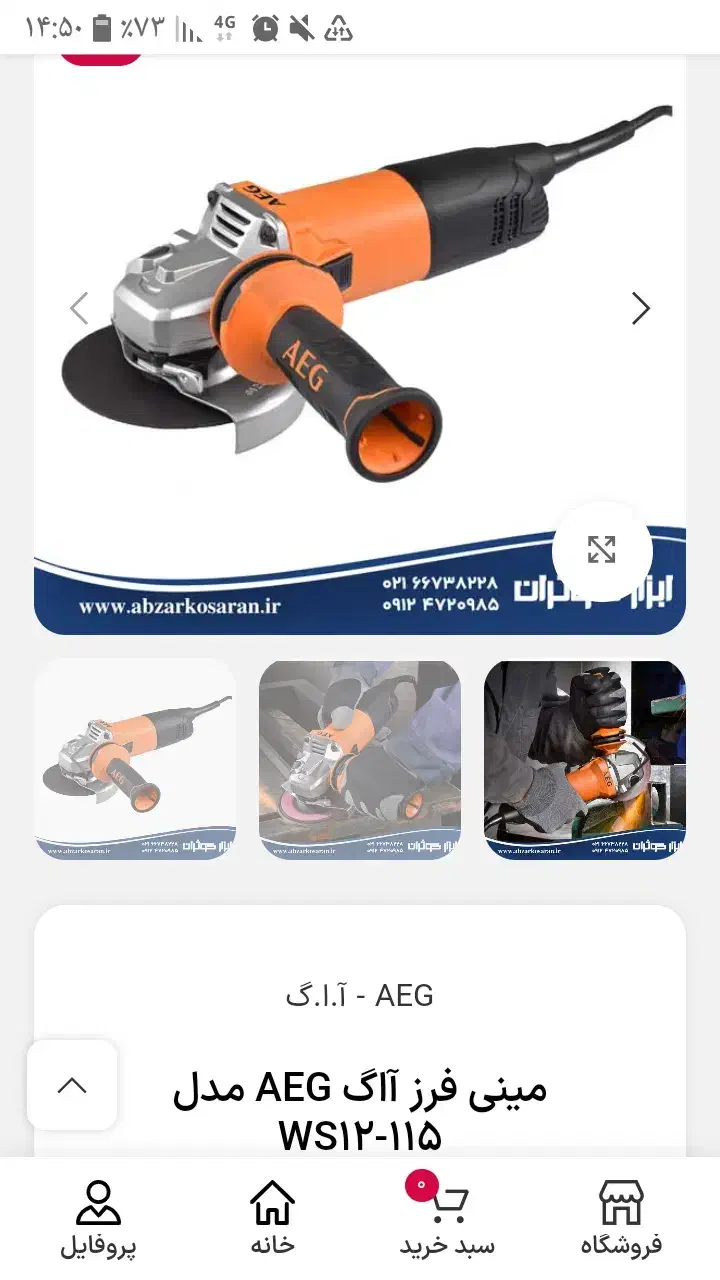
Task: Tap the scroll-to-top arrow button
Action: [x=72, y=1085]
